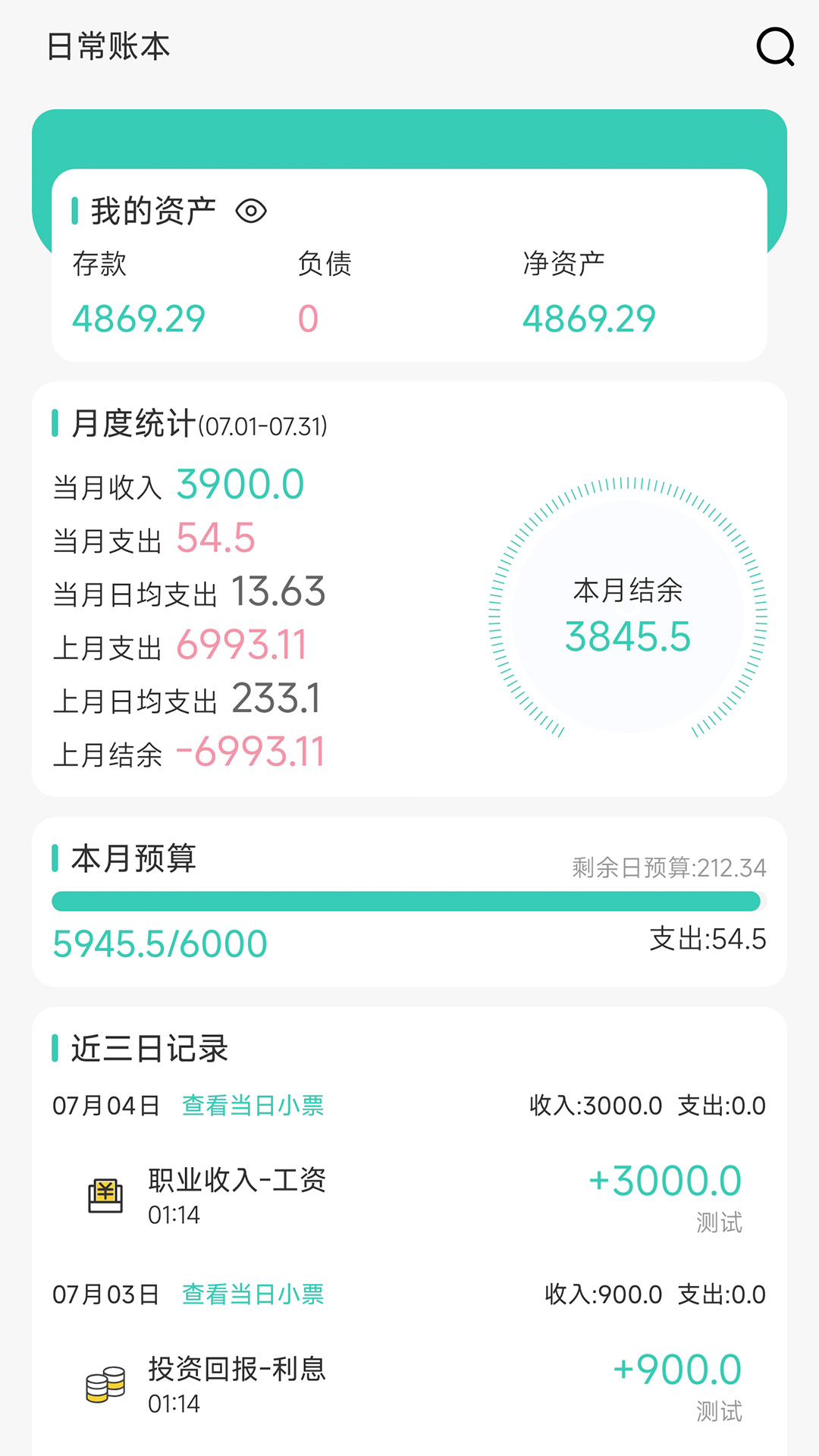Open 查看当日小票 for 07月03日
819x1456 pixels.
point(251,1294)
